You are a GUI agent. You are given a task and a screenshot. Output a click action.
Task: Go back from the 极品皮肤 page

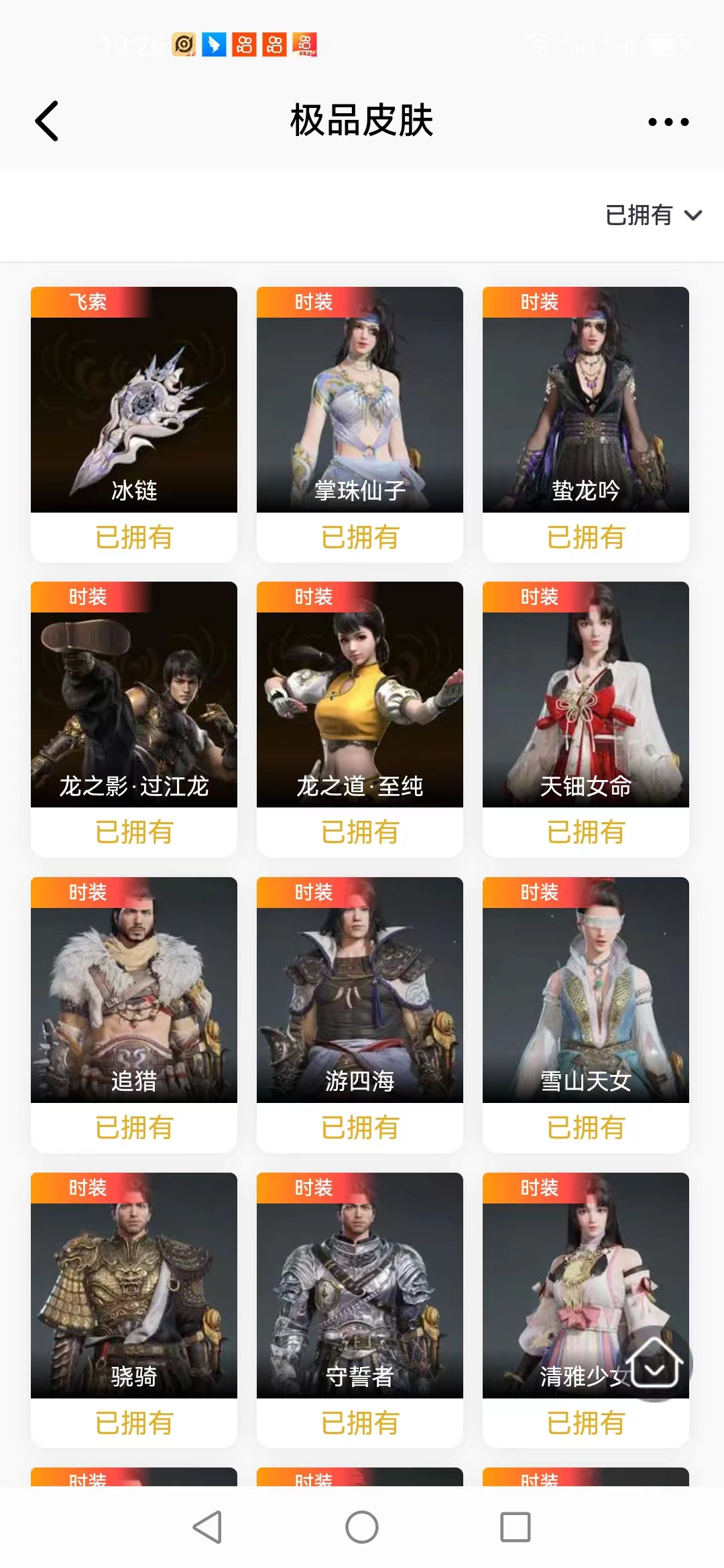pos(47,121)
